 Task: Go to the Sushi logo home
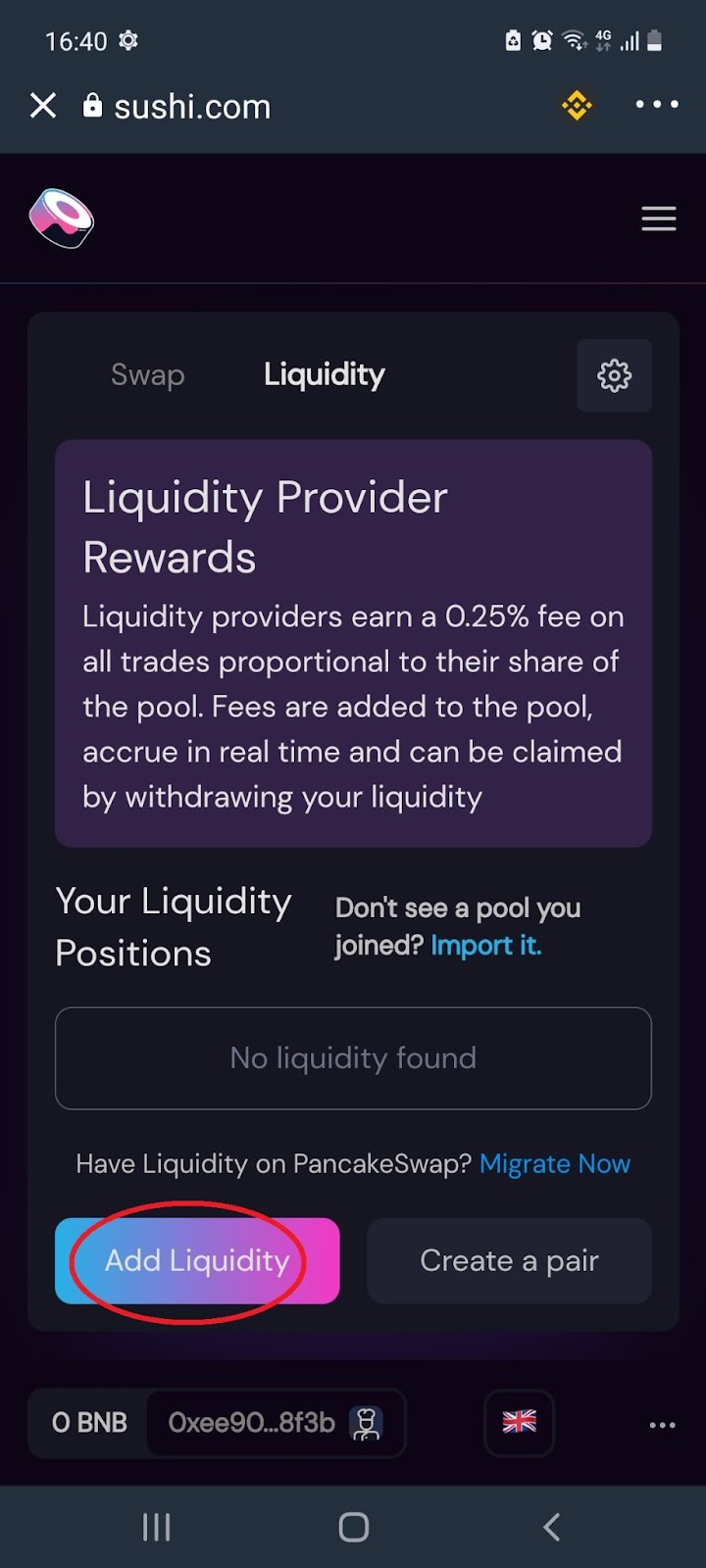[62, 218]
